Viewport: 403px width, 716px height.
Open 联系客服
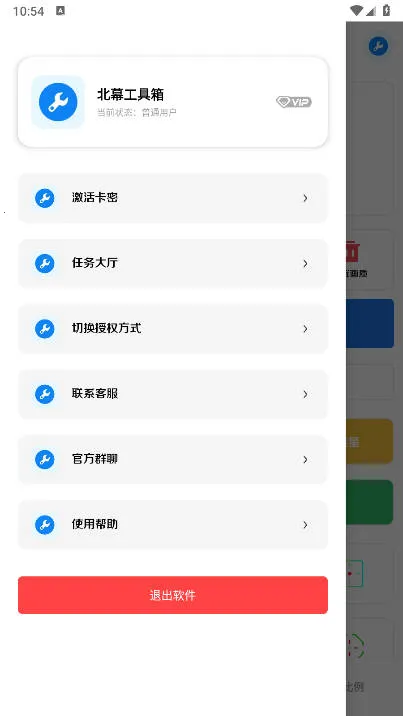click(x=173, y=394)
